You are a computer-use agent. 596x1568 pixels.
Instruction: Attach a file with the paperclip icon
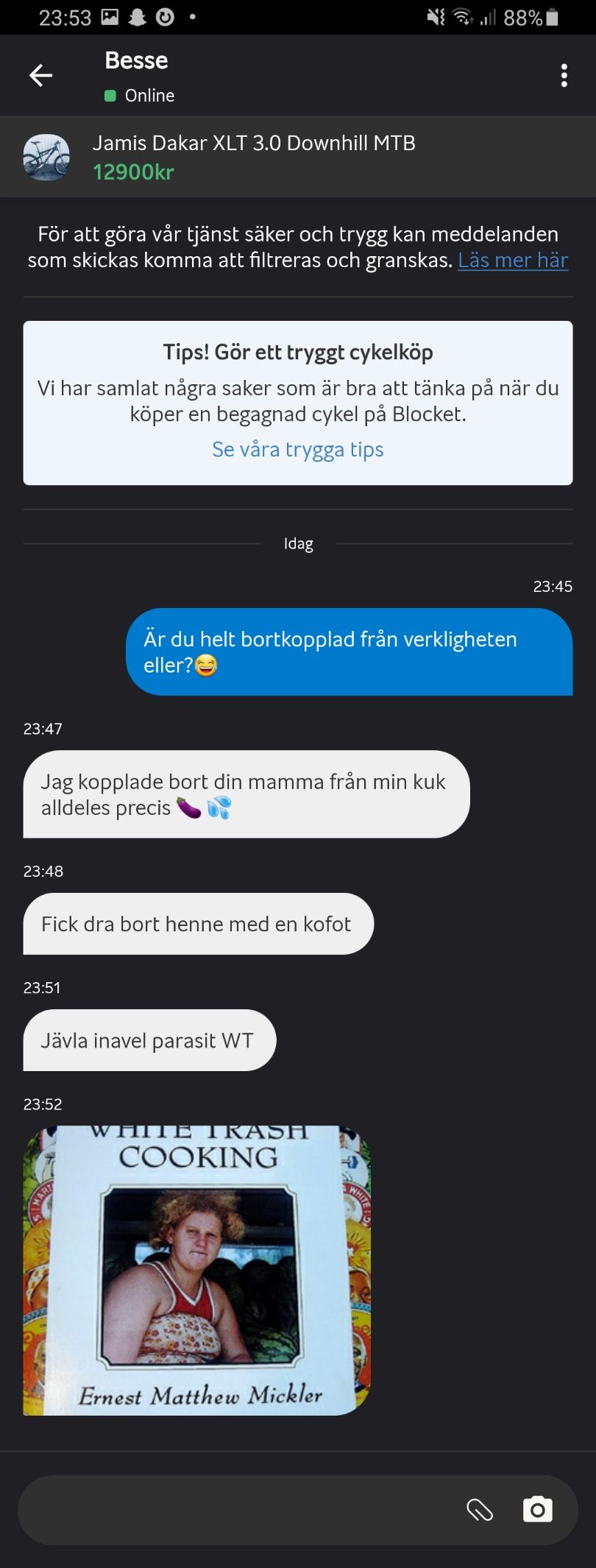pos(480,1511)
